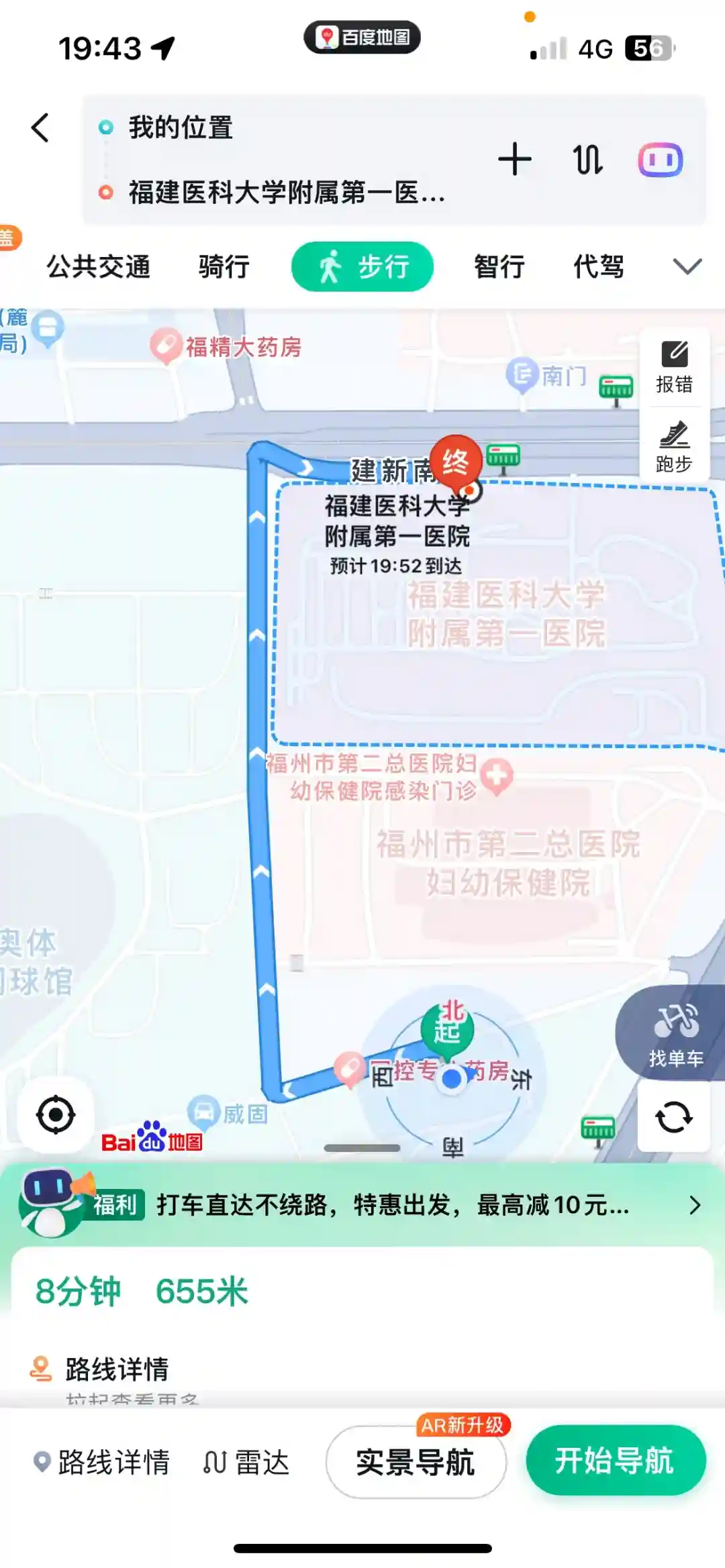Switch to the 骑行 tab
Viewport: 725px width, 1568px height.
pos(224,267)
